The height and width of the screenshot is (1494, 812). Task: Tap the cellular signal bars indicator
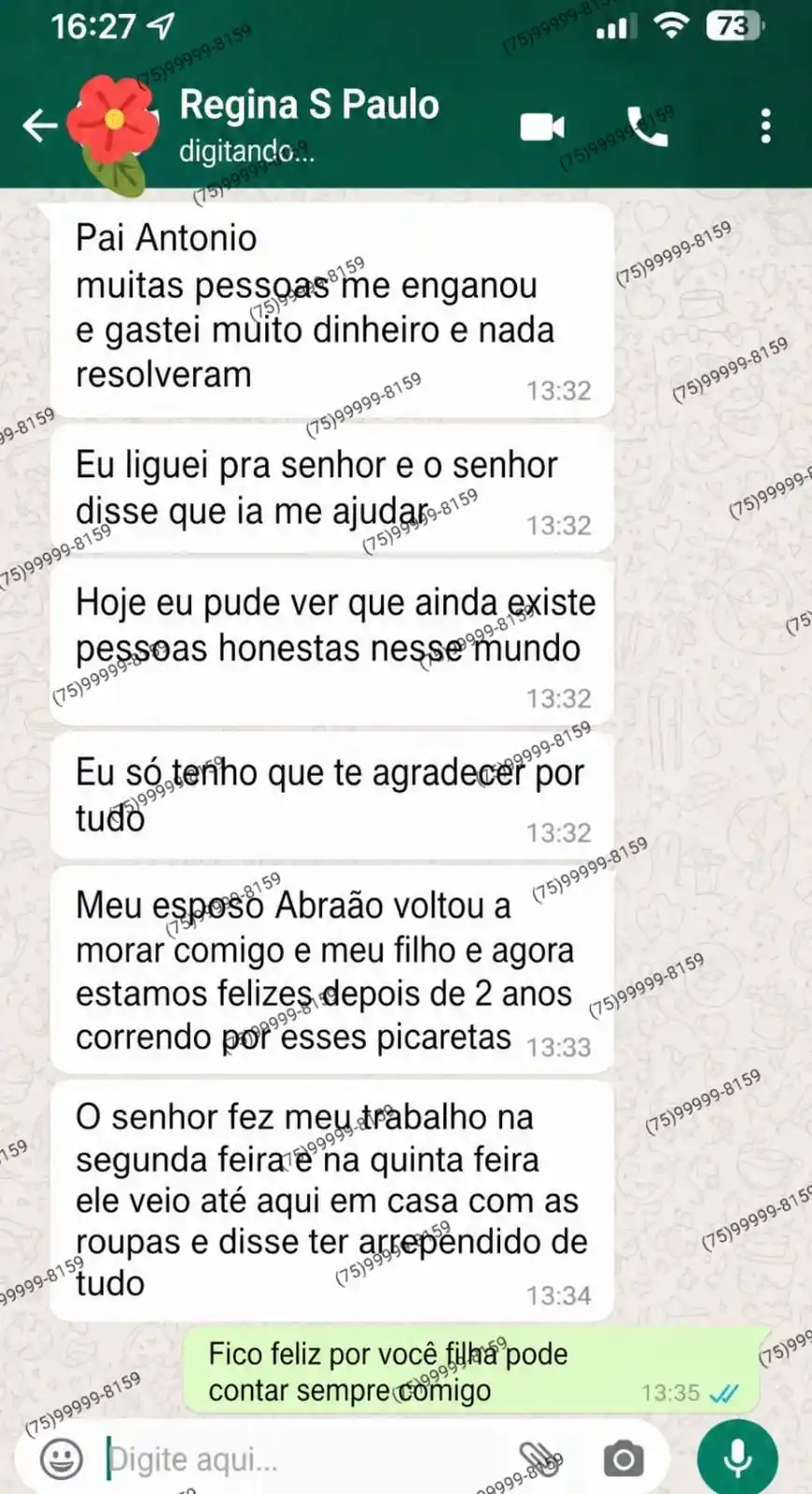coord(612,26)
